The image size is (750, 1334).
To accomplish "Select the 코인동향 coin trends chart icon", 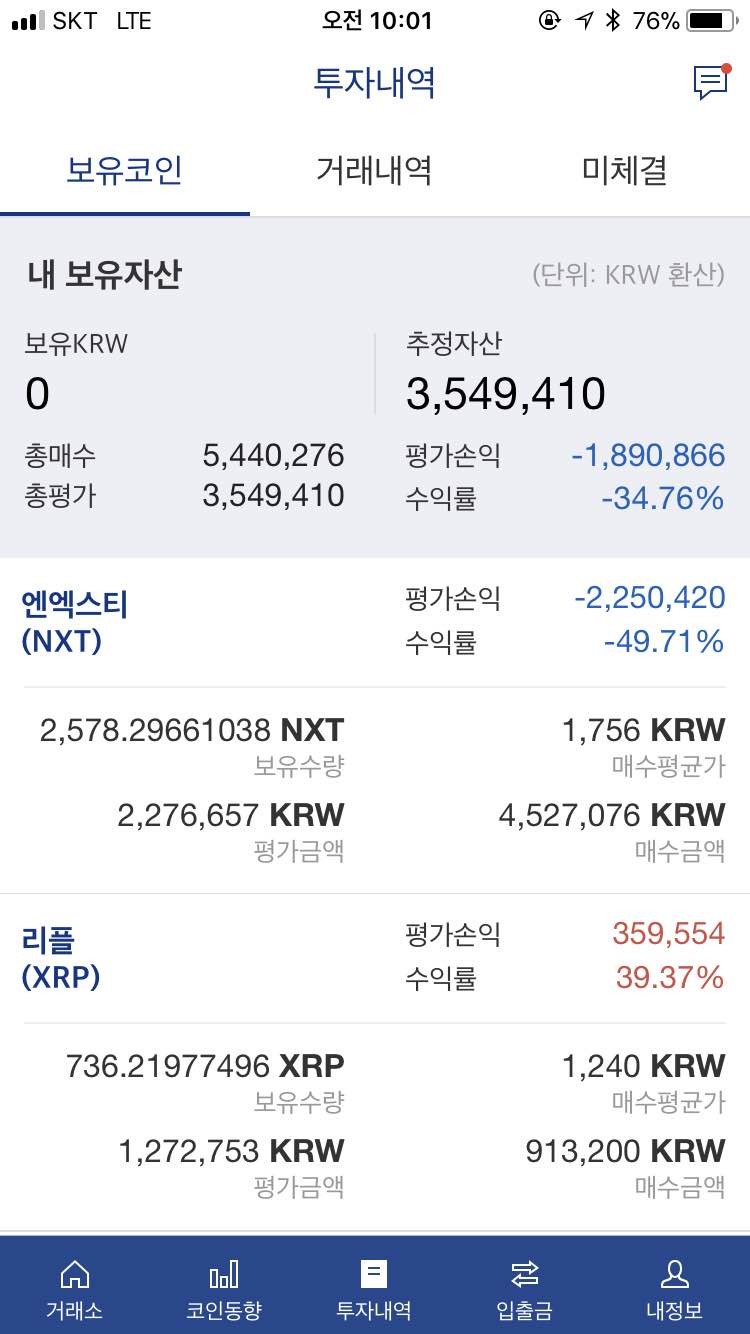I will click(x=224, y=1286).
